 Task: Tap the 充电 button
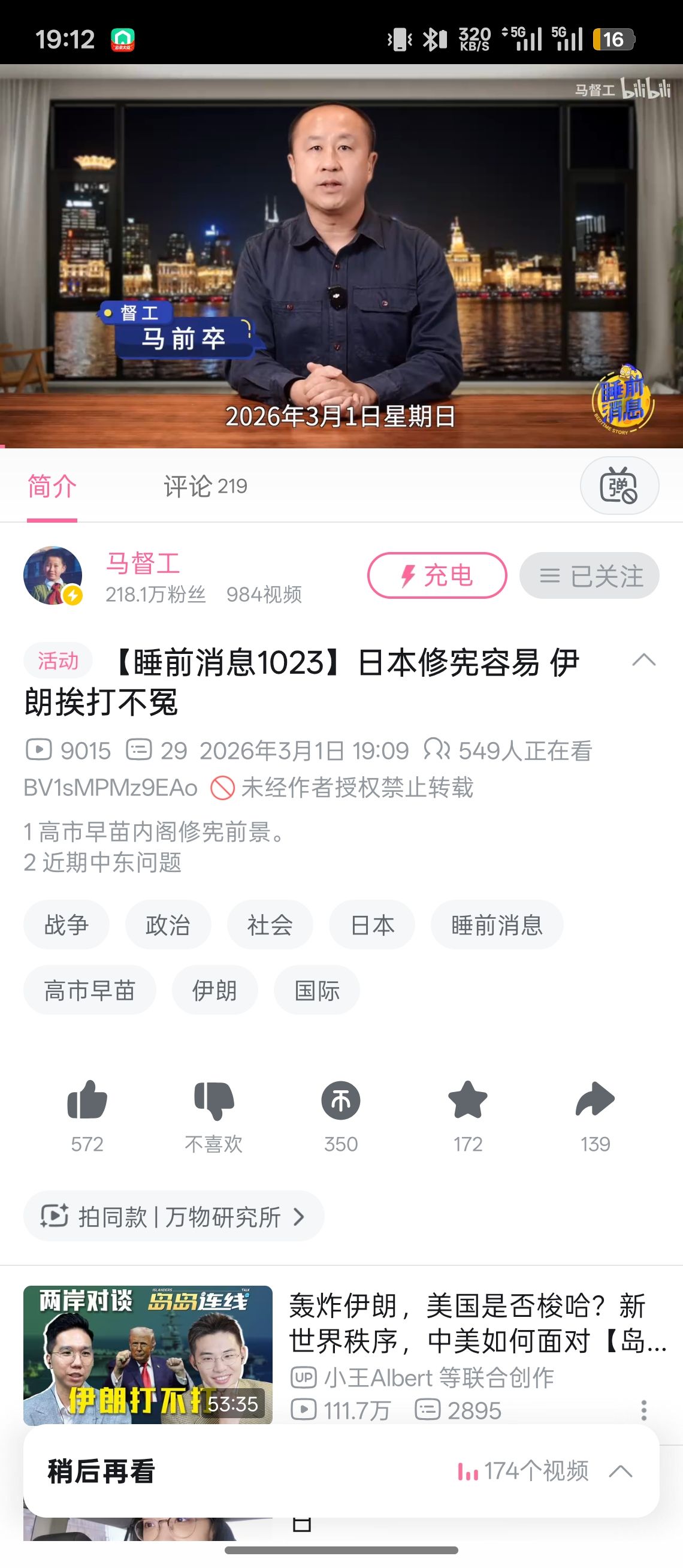pos(437,575)
